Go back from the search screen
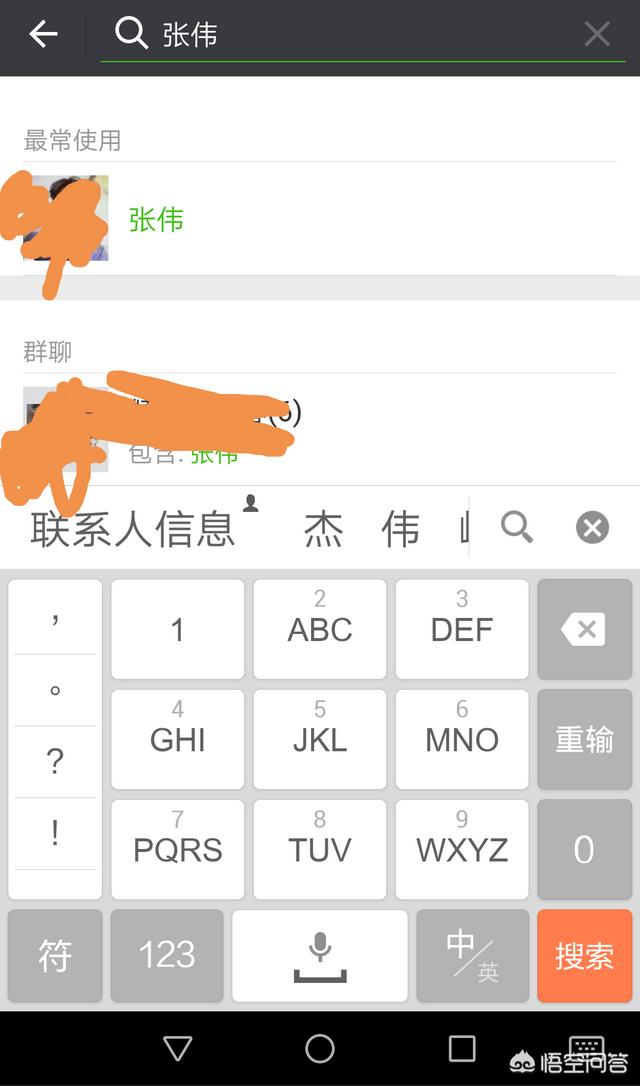 (44, 35)
